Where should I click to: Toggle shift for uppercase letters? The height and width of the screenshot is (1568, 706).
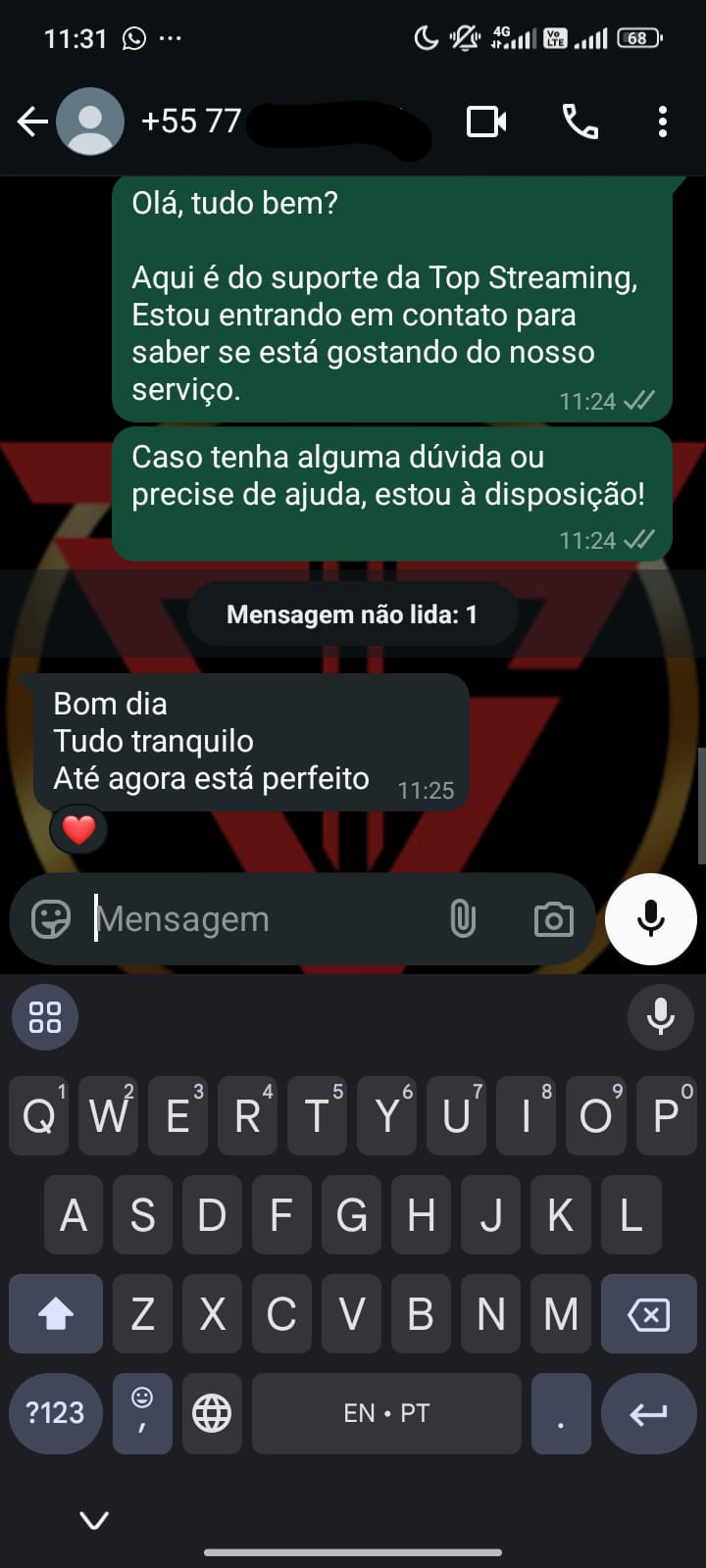pos(55,1313)
